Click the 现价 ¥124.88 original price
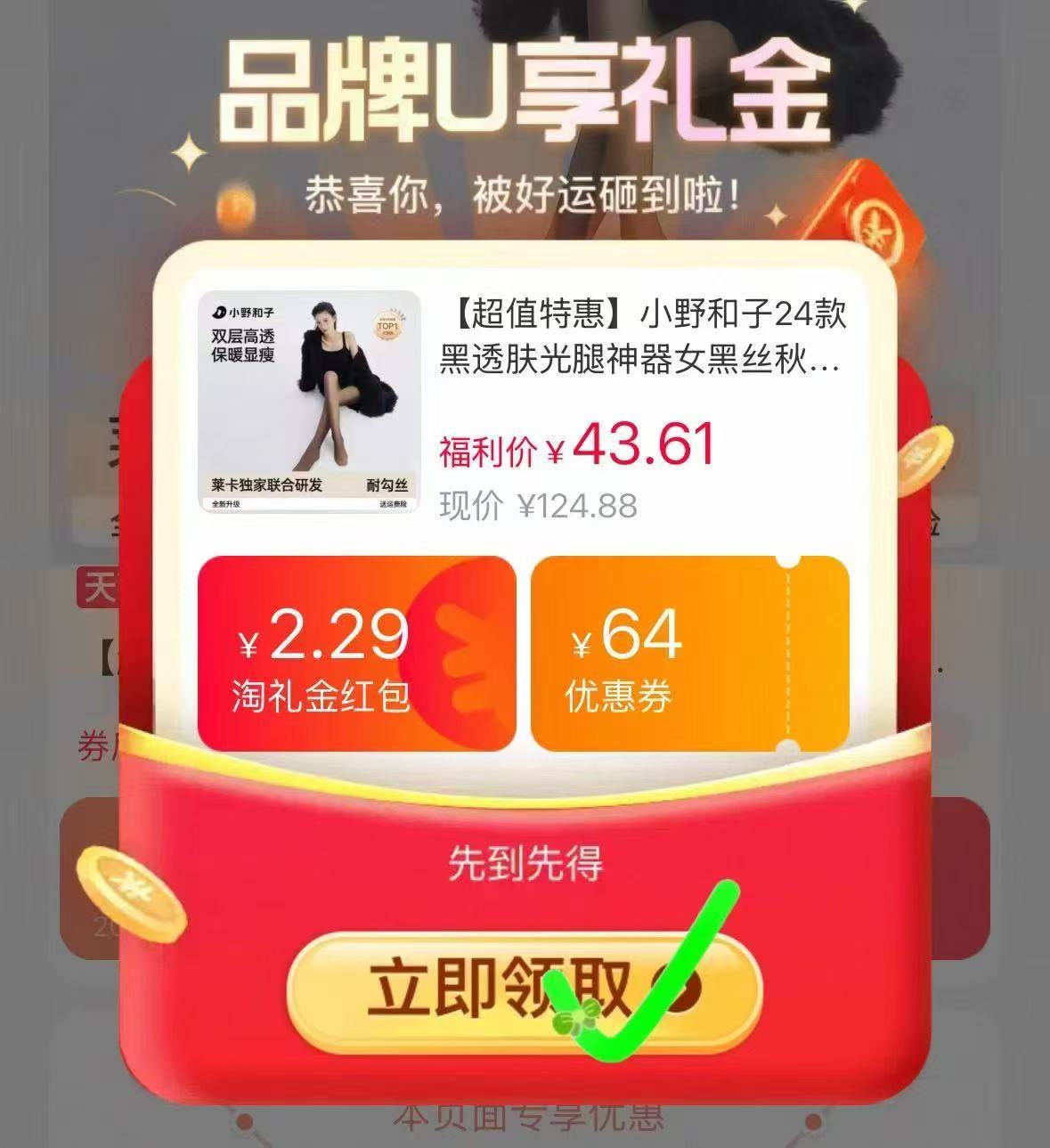 coord(534,504)
